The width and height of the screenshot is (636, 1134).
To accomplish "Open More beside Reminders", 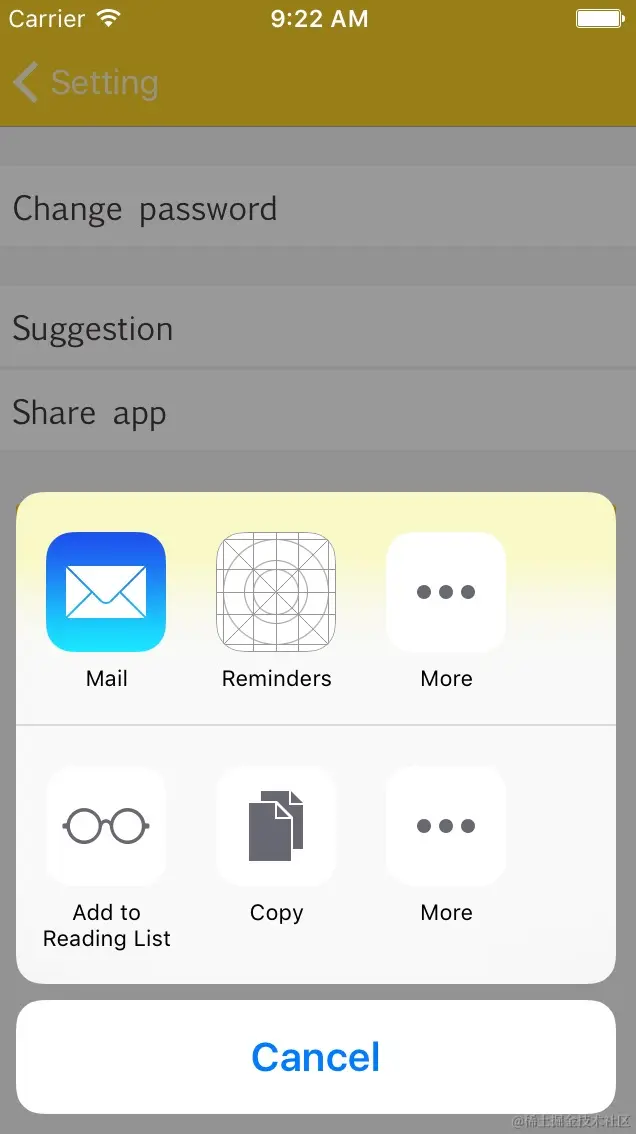I will (446, 592).
